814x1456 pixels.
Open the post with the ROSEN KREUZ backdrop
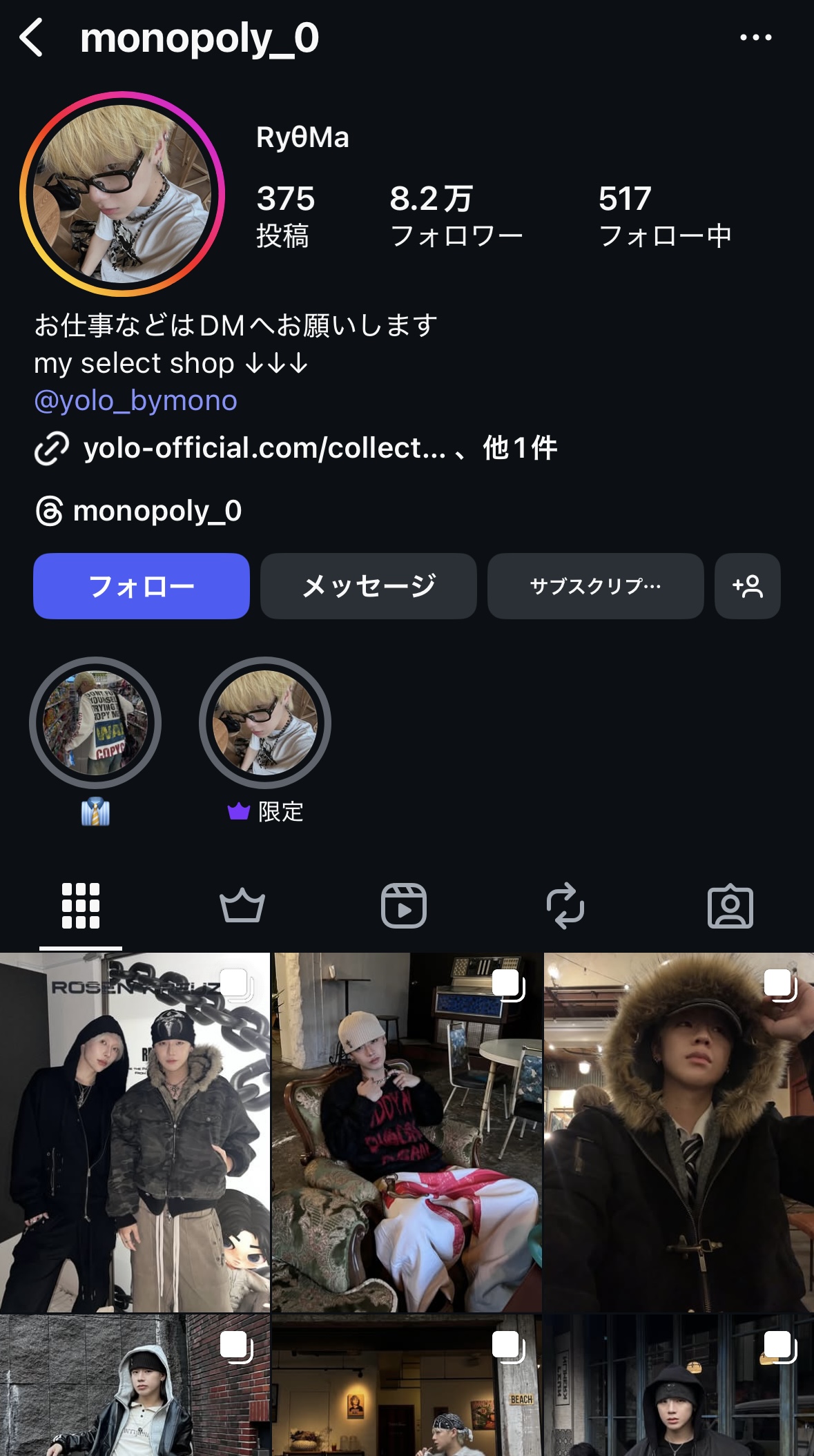[x=135, y=1132]
